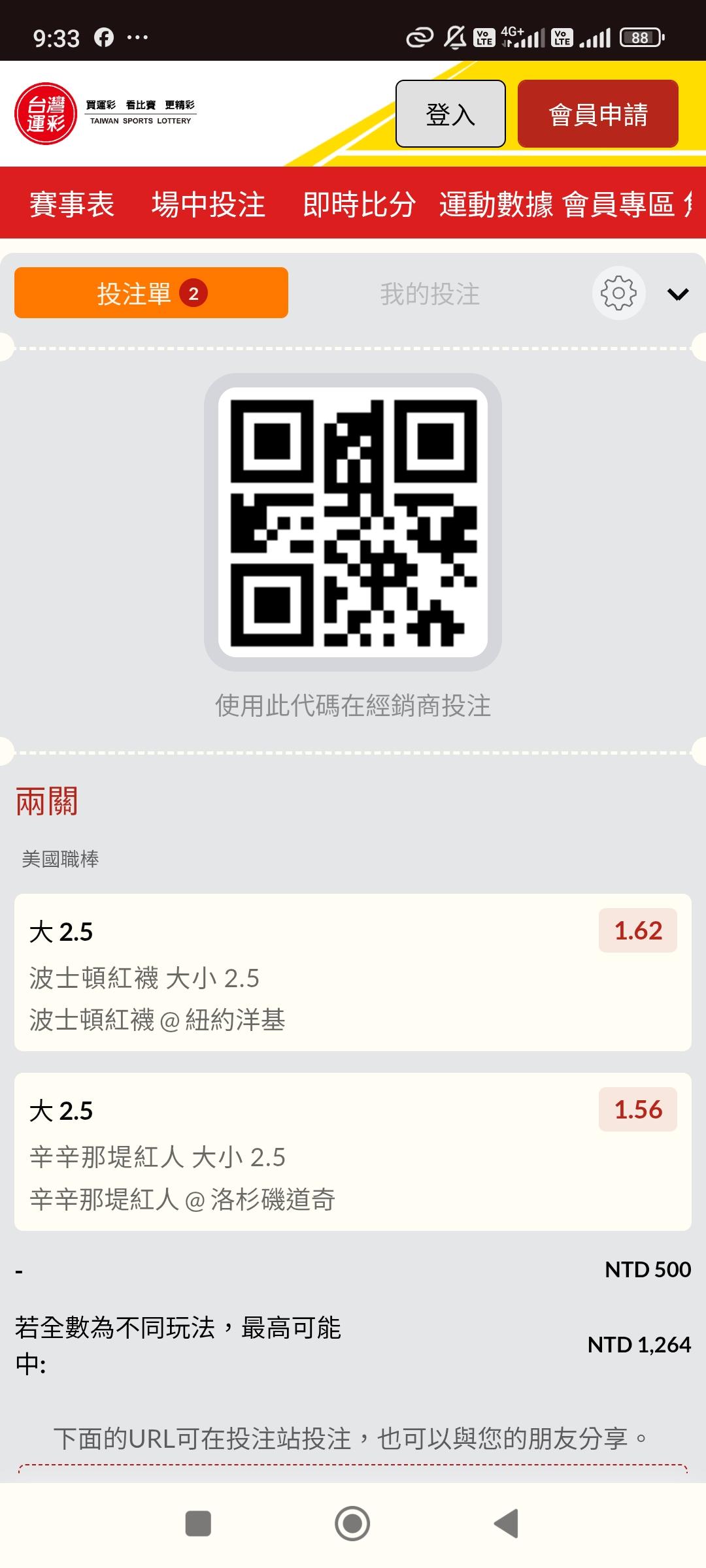Switch to 場中投注 live betting

point(209,204)
